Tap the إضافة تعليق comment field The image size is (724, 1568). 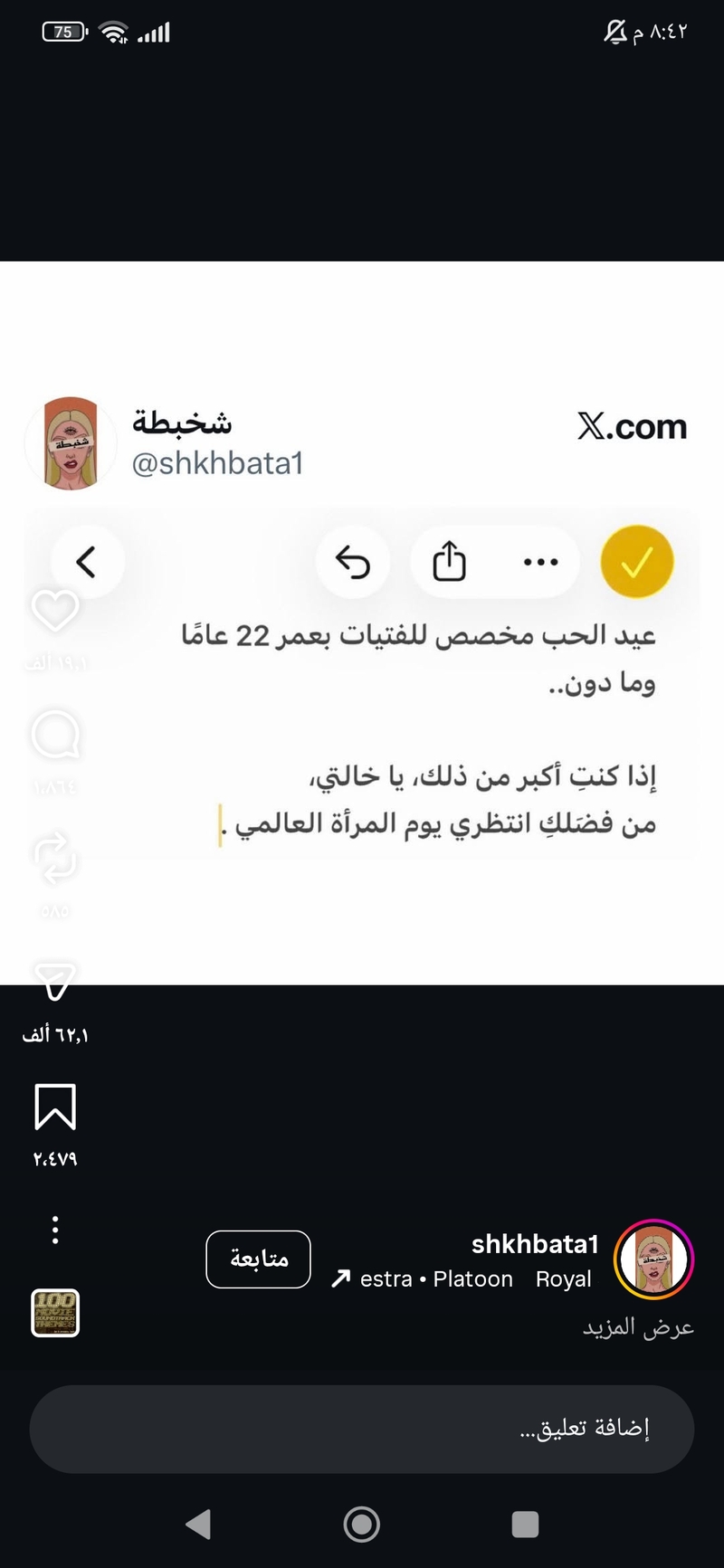(x=362, y=1429)
